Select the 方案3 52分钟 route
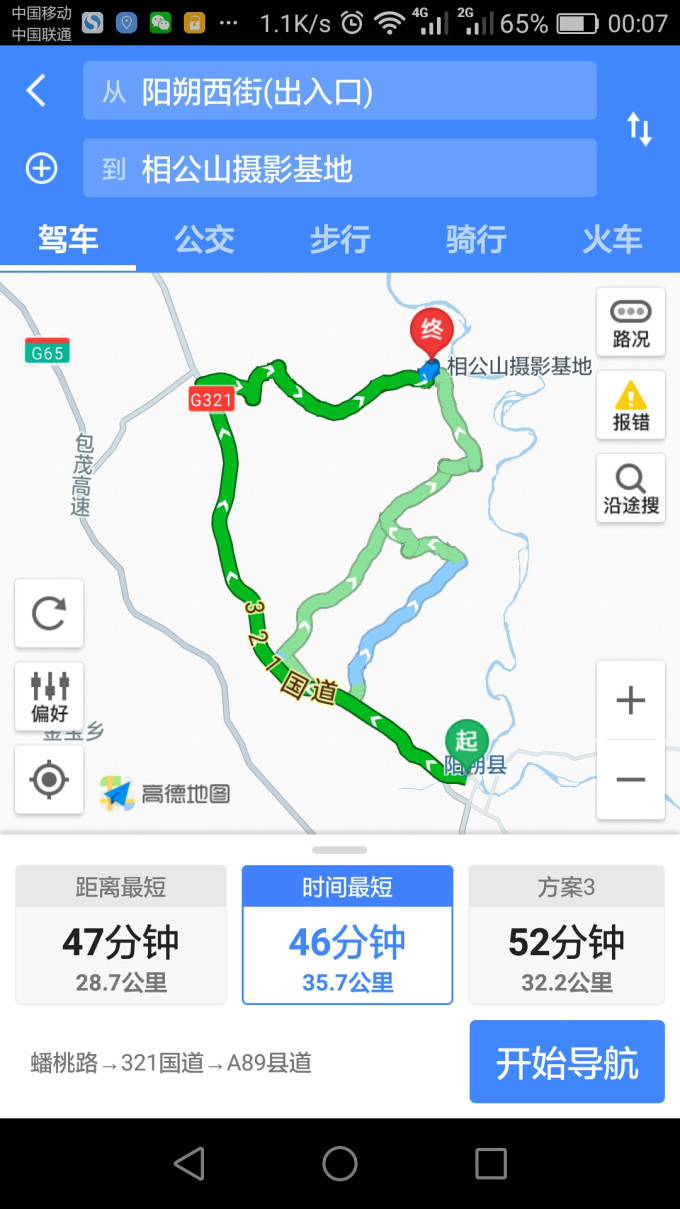Image resolution: width=680 pixels, height=1209 pixels. 566,935
